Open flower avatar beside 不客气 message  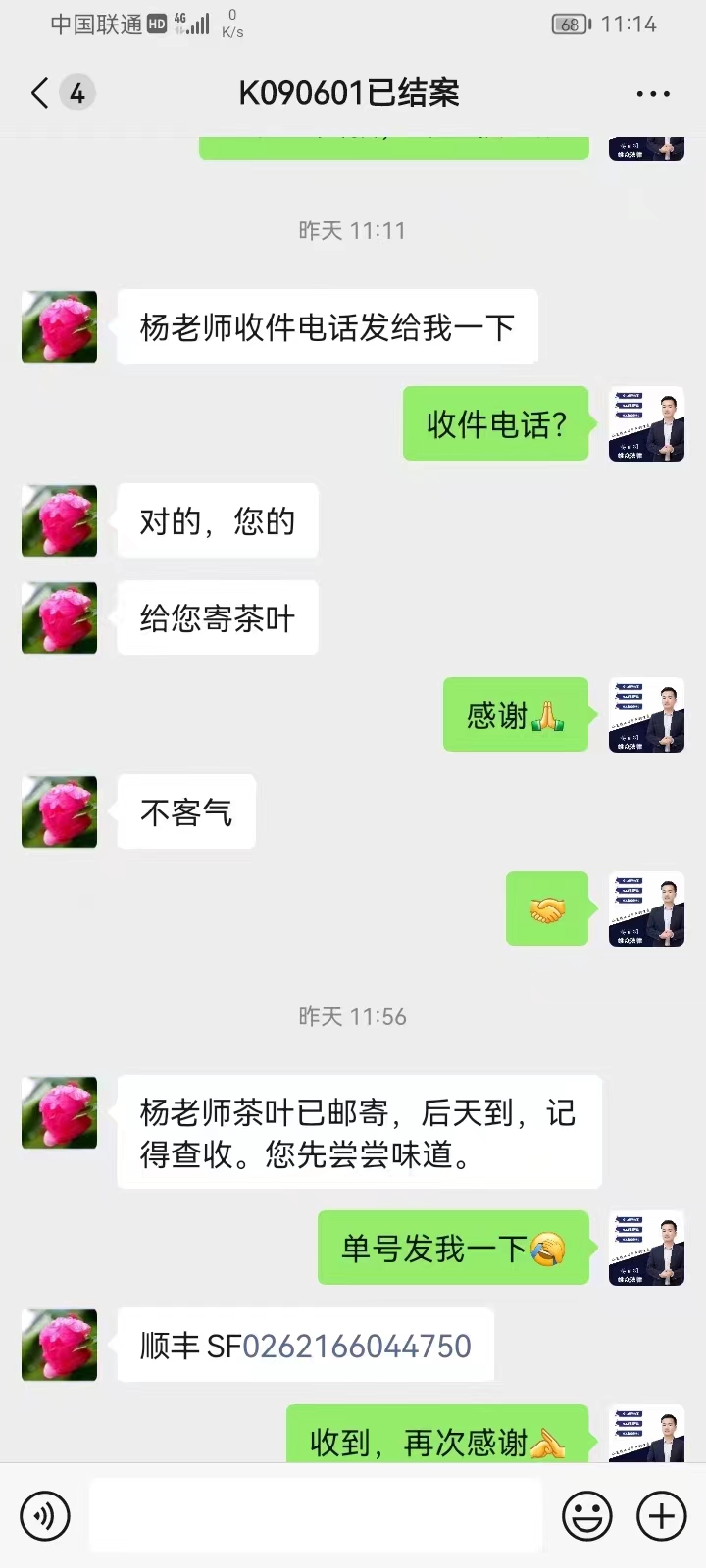(x=60, y=812)
